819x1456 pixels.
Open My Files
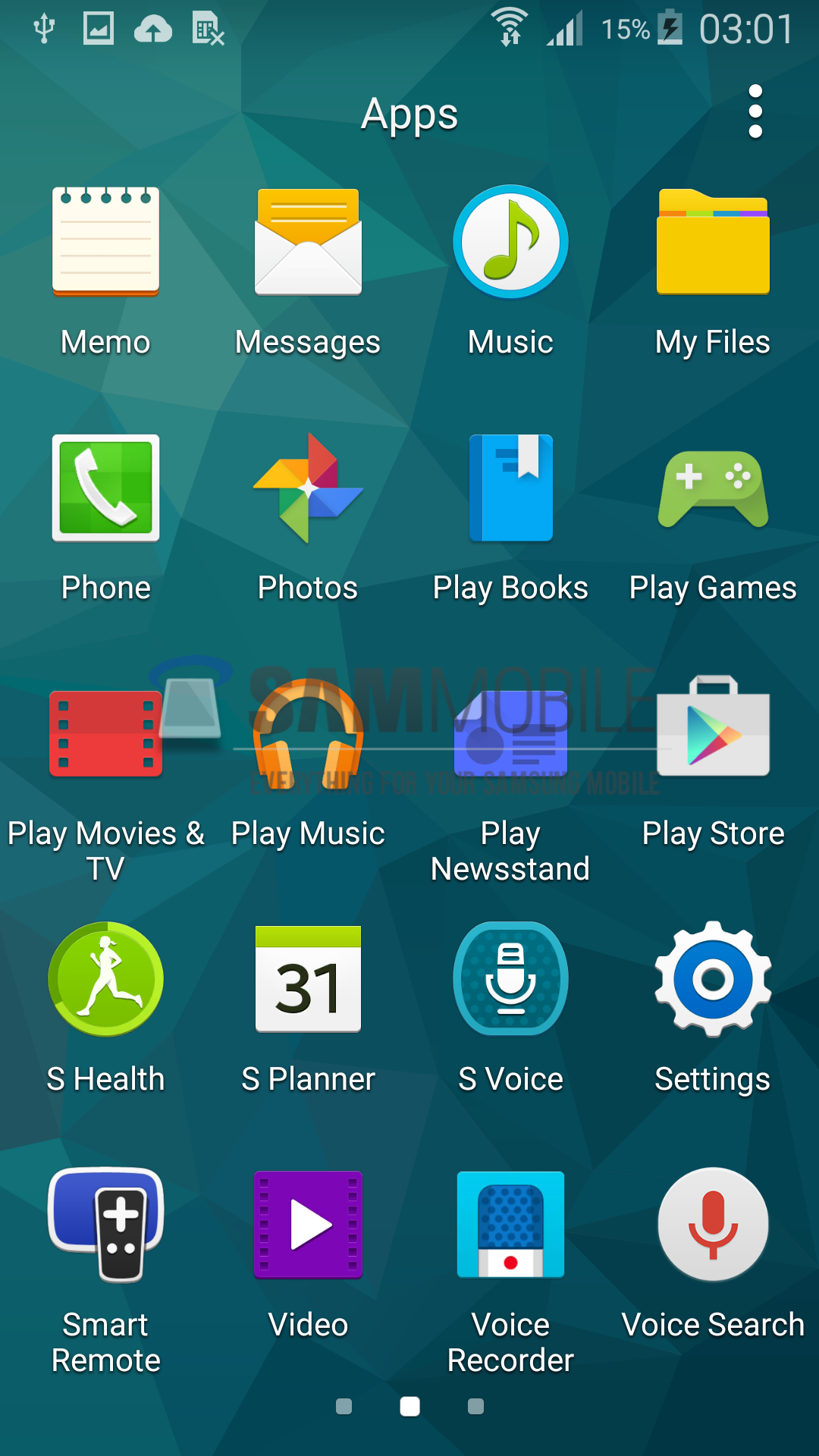(x=713, y=242)
